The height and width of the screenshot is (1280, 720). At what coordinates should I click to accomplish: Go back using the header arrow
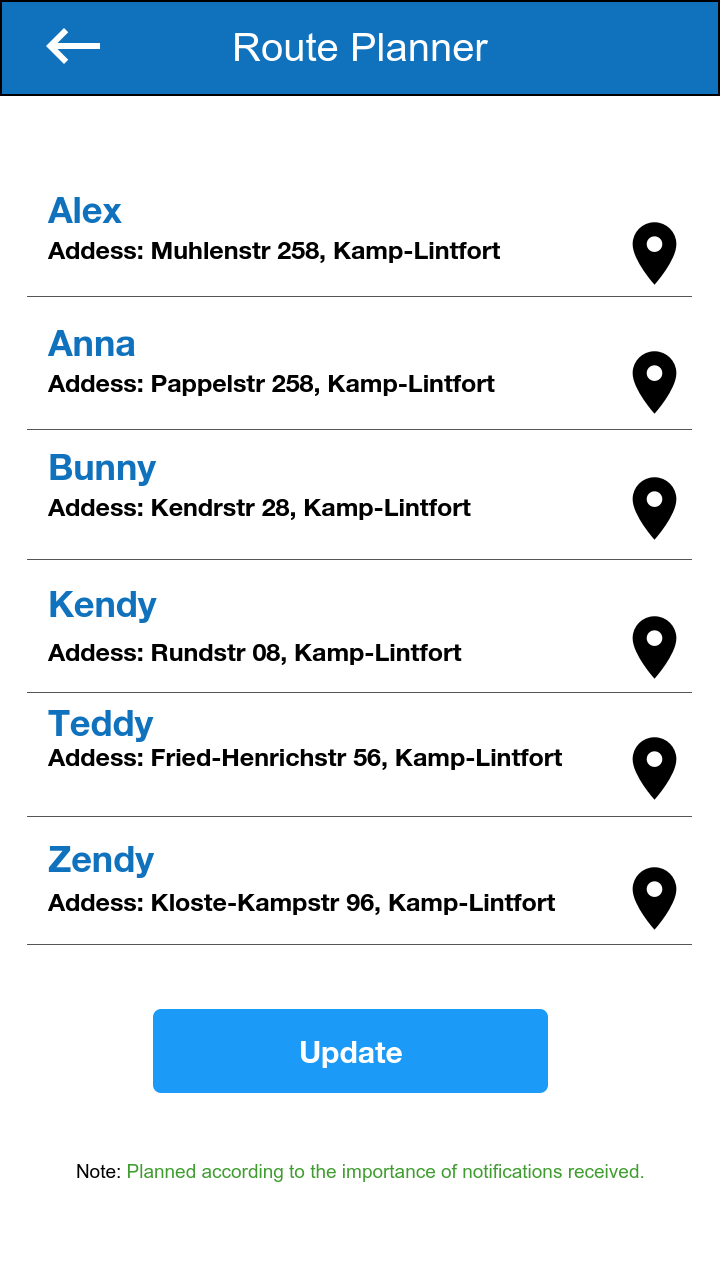click(x=73, y=46)
